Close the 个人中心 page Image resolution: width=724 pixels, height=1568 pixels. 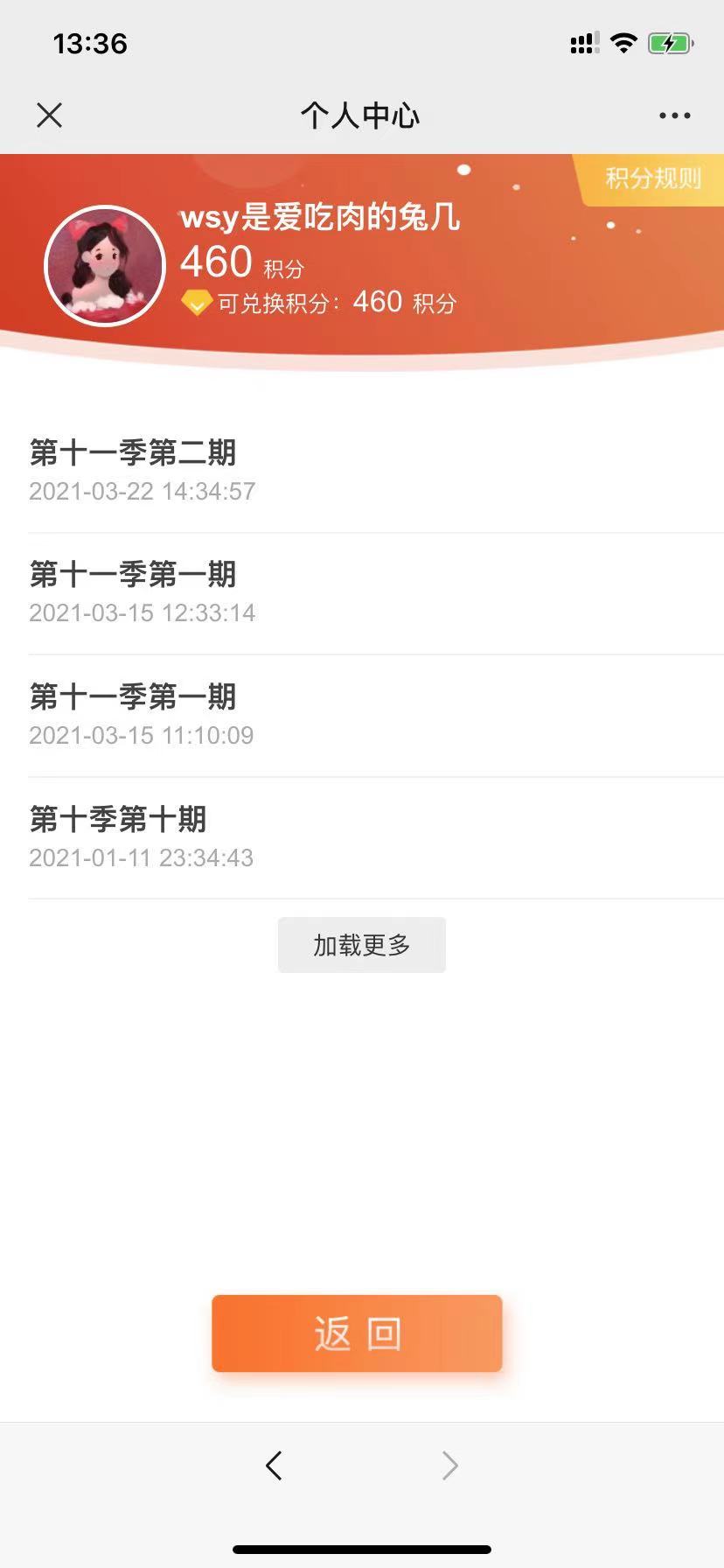pyautogui.click(x=50, y=115)
